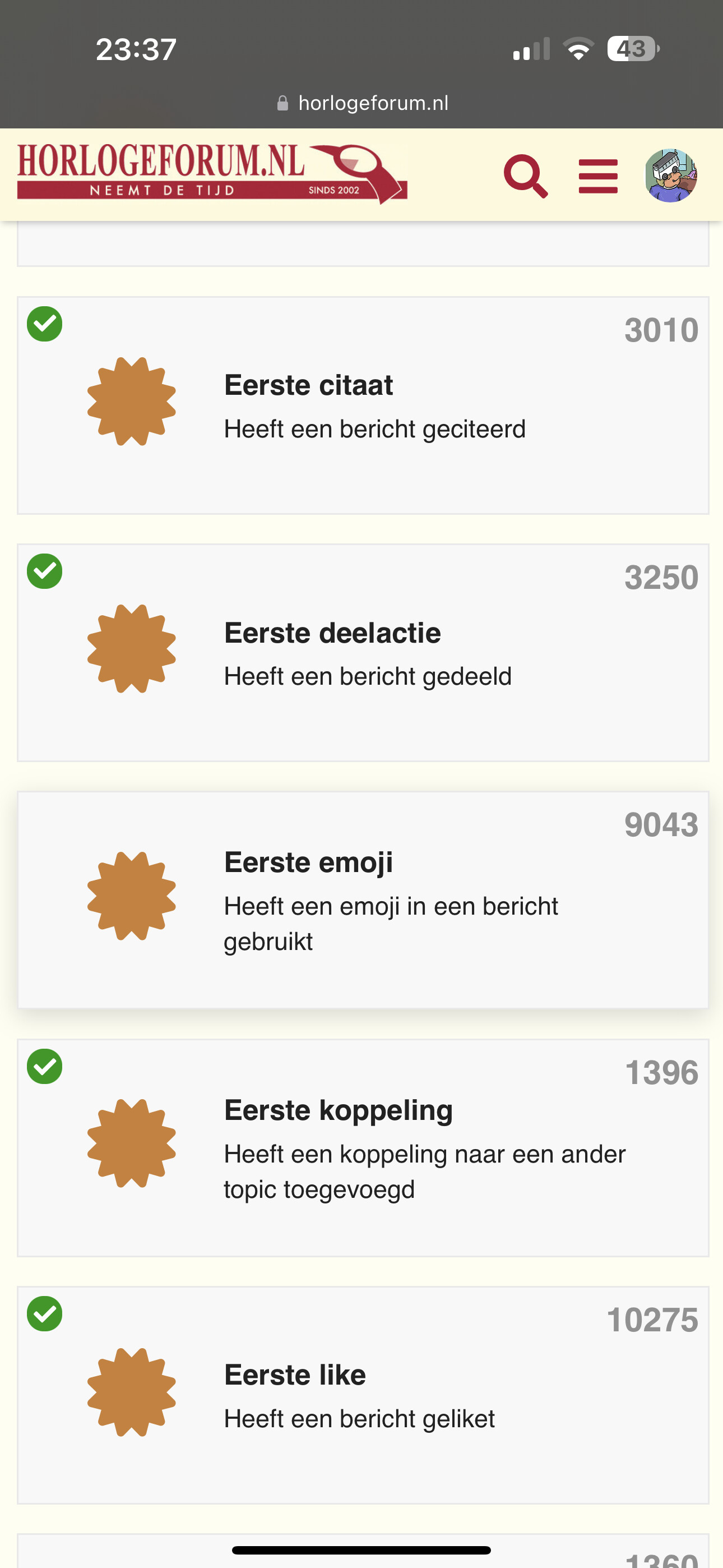
Task: Go to Horlogeforum.nl home via logo
Action: (x=212, y=174)
